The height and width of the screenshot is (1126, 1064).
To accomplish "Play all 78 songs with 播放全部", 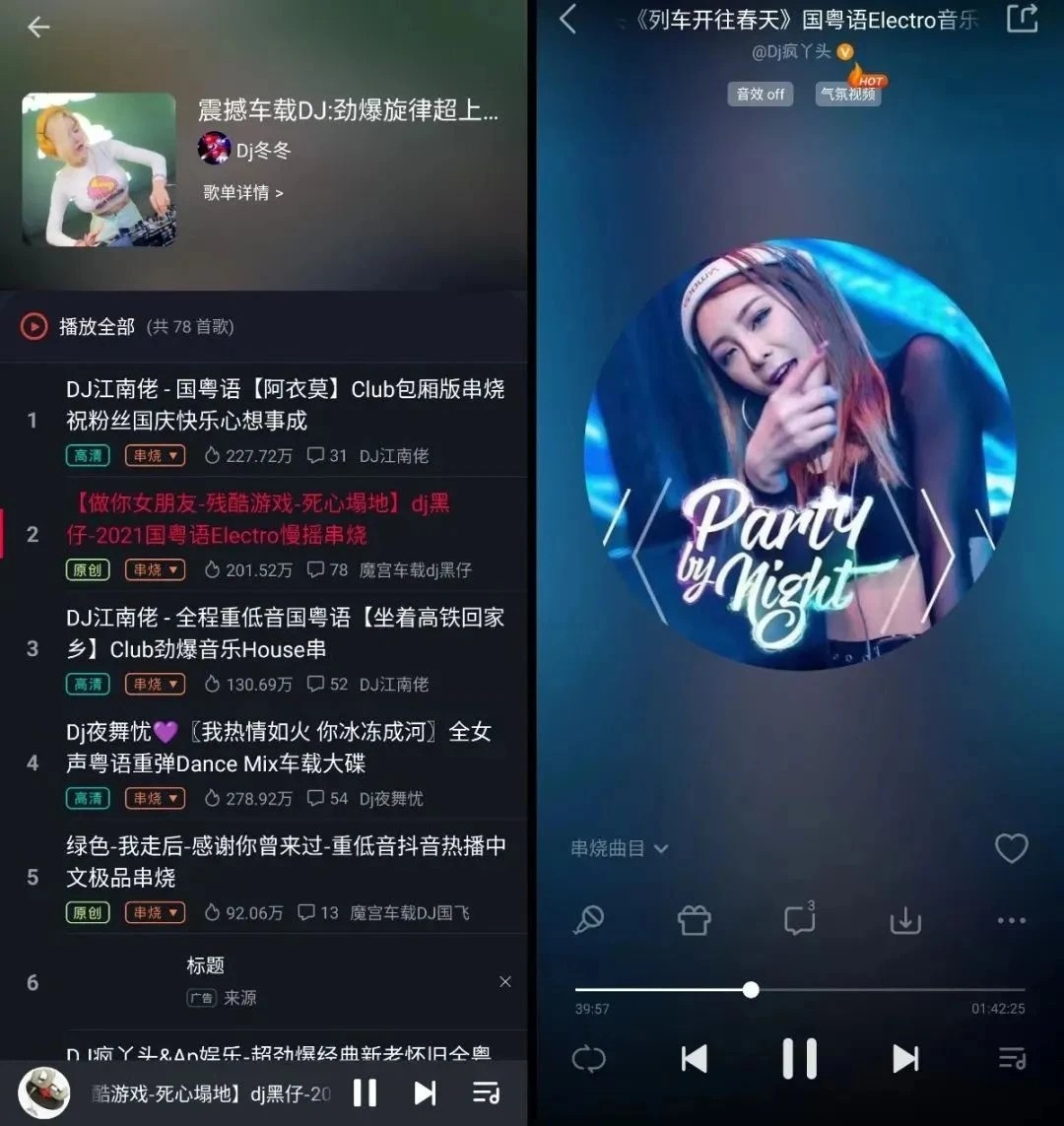I will (x=96, y=326).
